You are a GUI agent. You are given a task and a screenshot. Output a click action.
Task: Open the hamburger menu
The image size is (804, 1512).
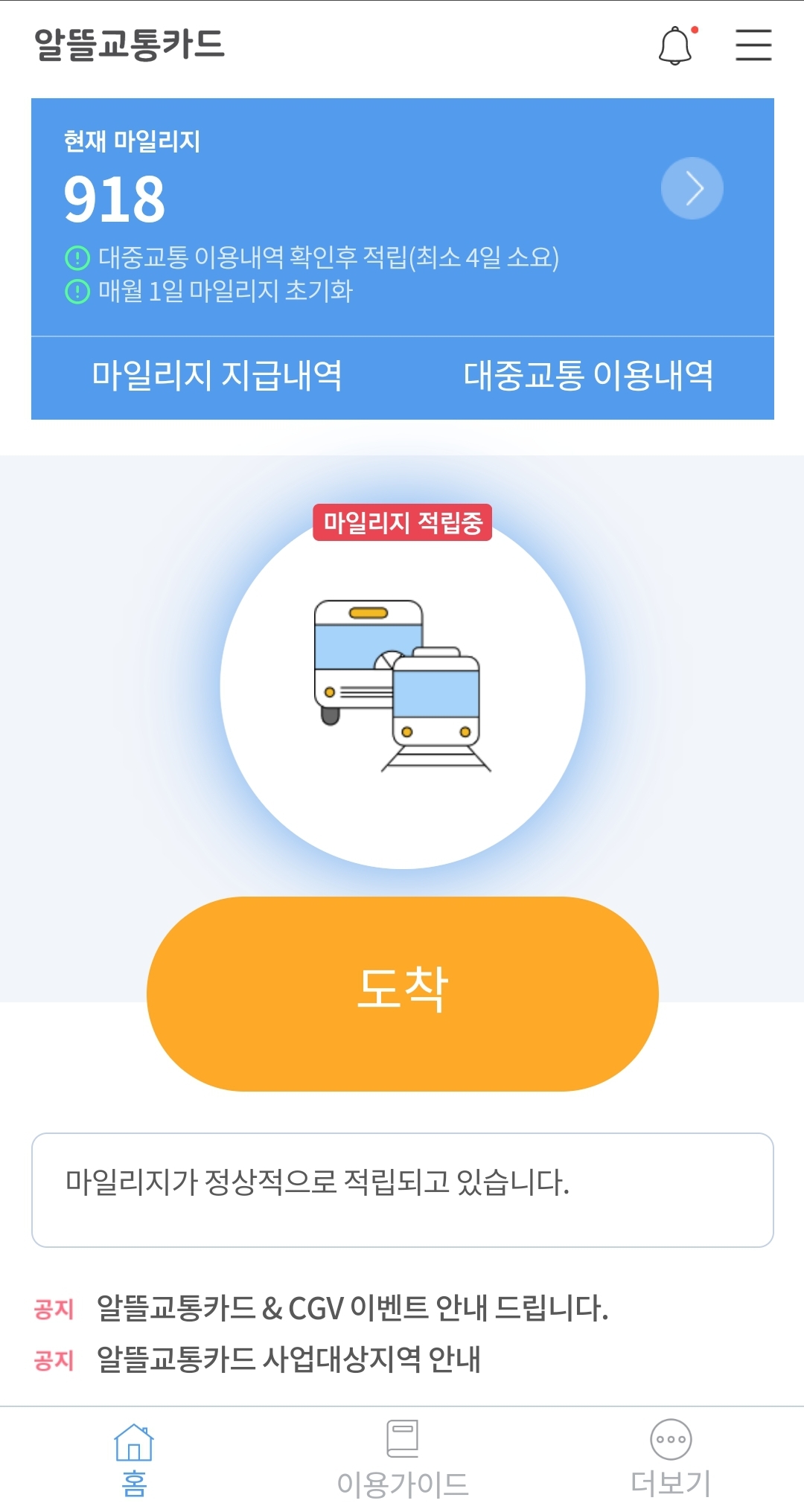(x=753, y=45)
